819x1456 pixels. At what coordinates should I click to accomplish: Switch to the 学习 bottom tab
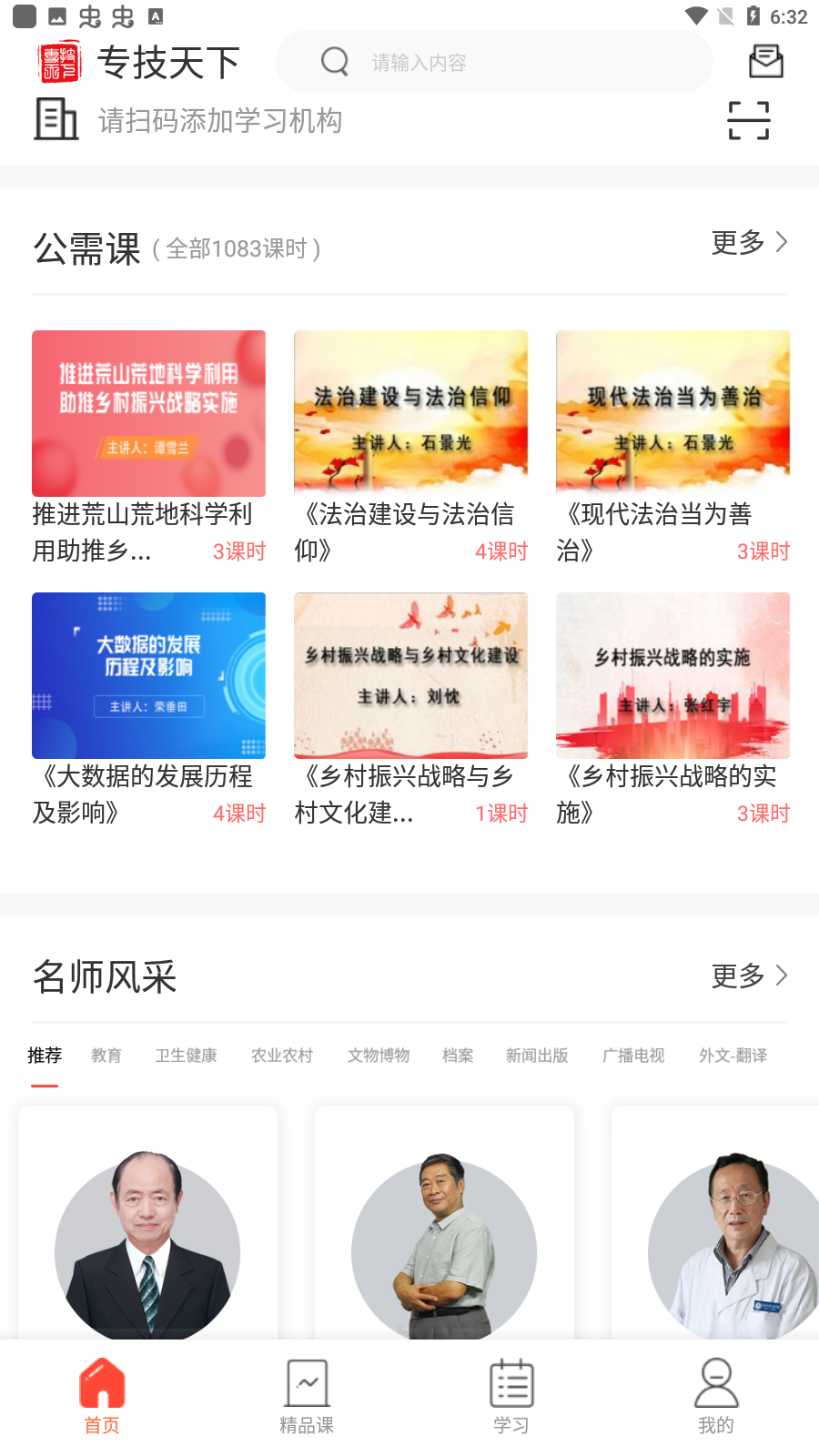(511, 1397)
